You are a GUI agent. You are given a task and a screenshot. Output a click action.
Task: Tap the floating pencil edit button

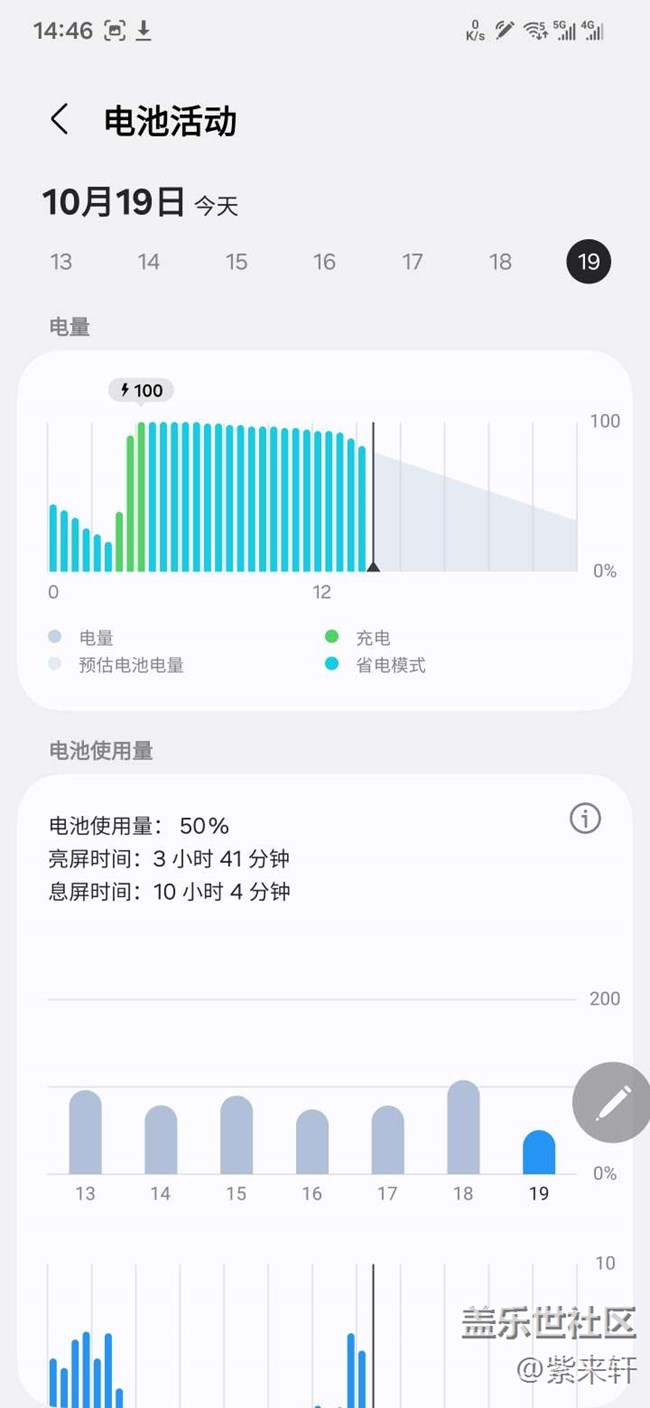pos(611,1103)
